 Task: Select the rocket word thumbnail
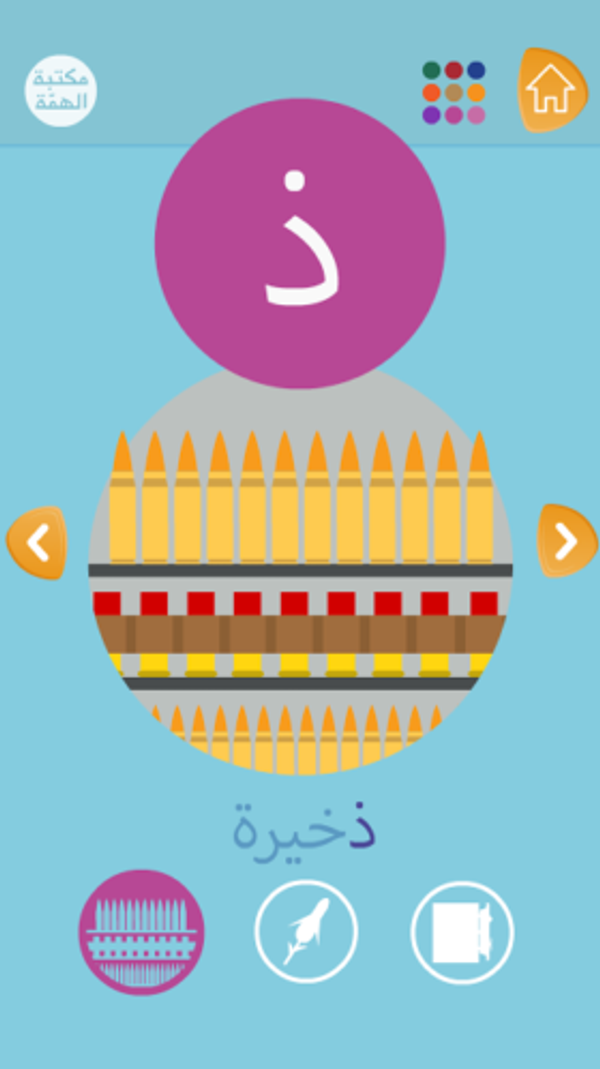click(305, 932)
